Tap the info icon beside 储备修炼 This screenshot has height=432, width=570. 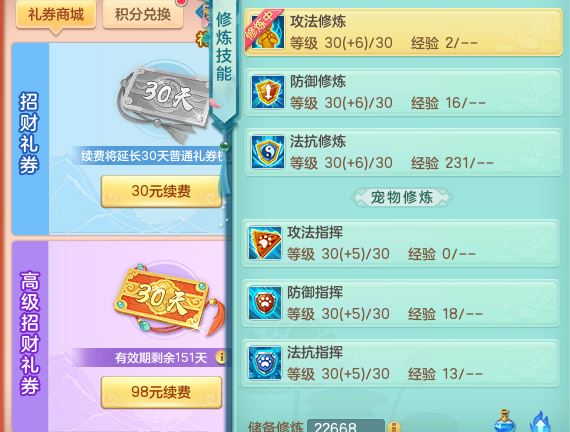394,427
